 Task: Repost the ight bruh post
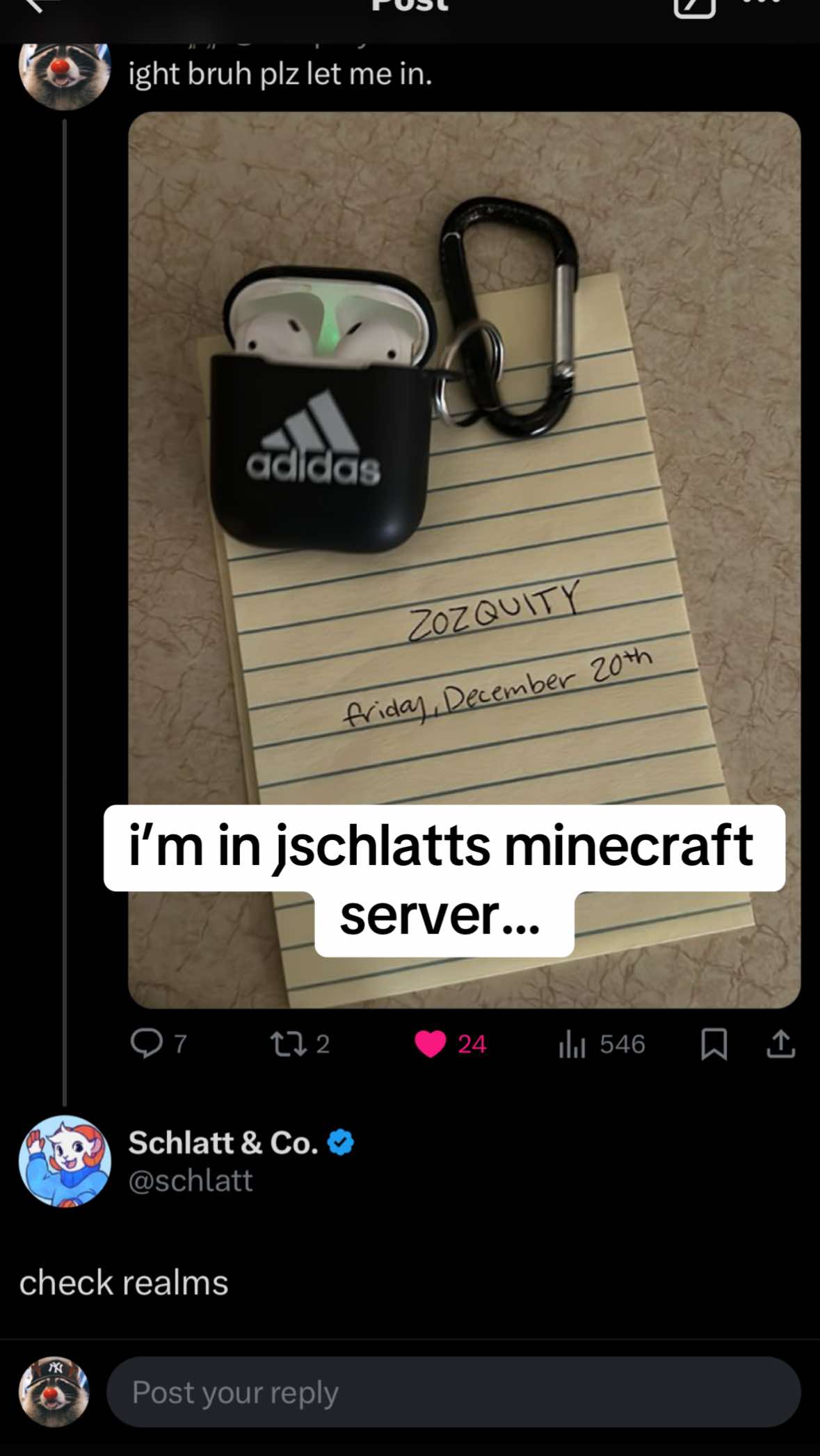(288, 1043)
